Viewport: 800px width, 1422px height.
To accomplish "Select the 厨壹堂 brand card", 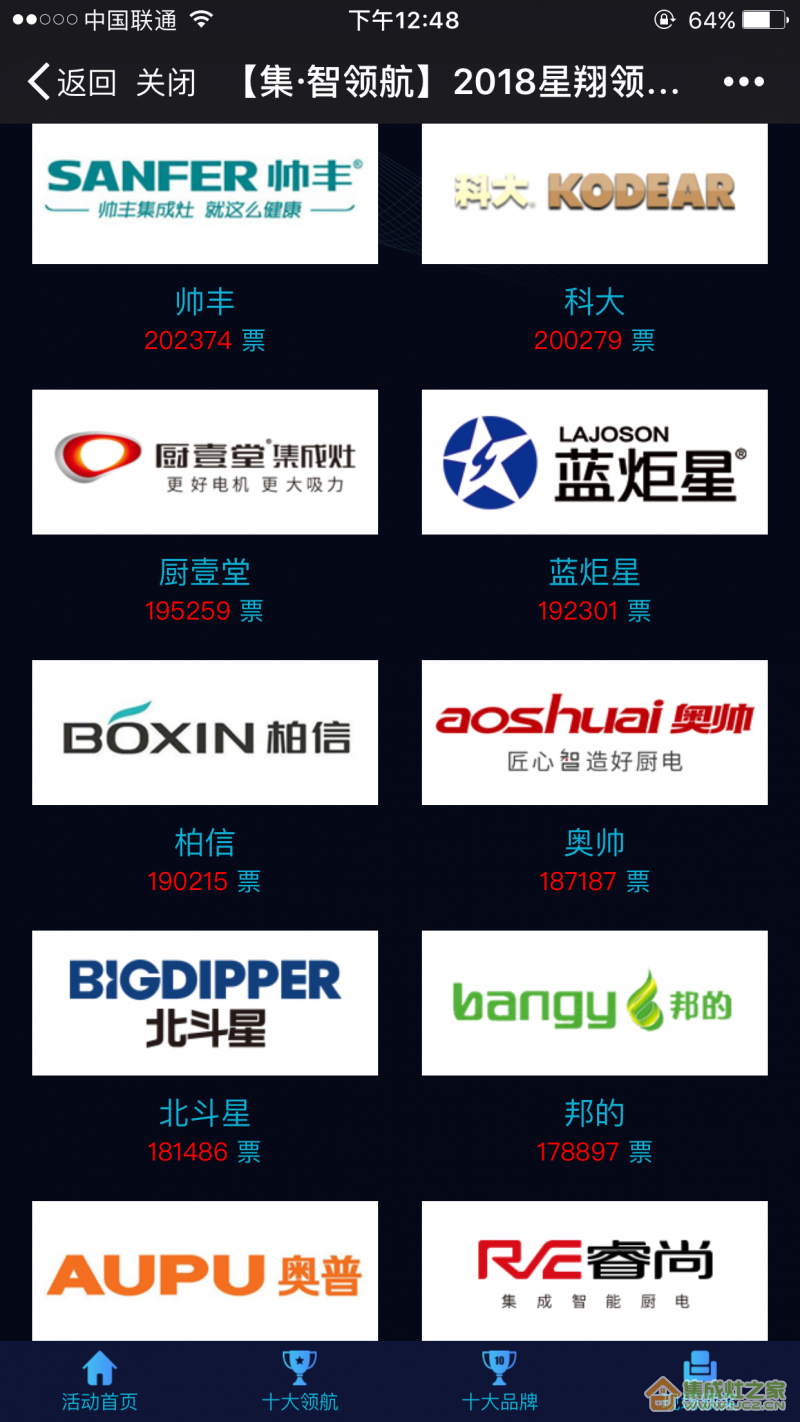I will tap(205, 462).
